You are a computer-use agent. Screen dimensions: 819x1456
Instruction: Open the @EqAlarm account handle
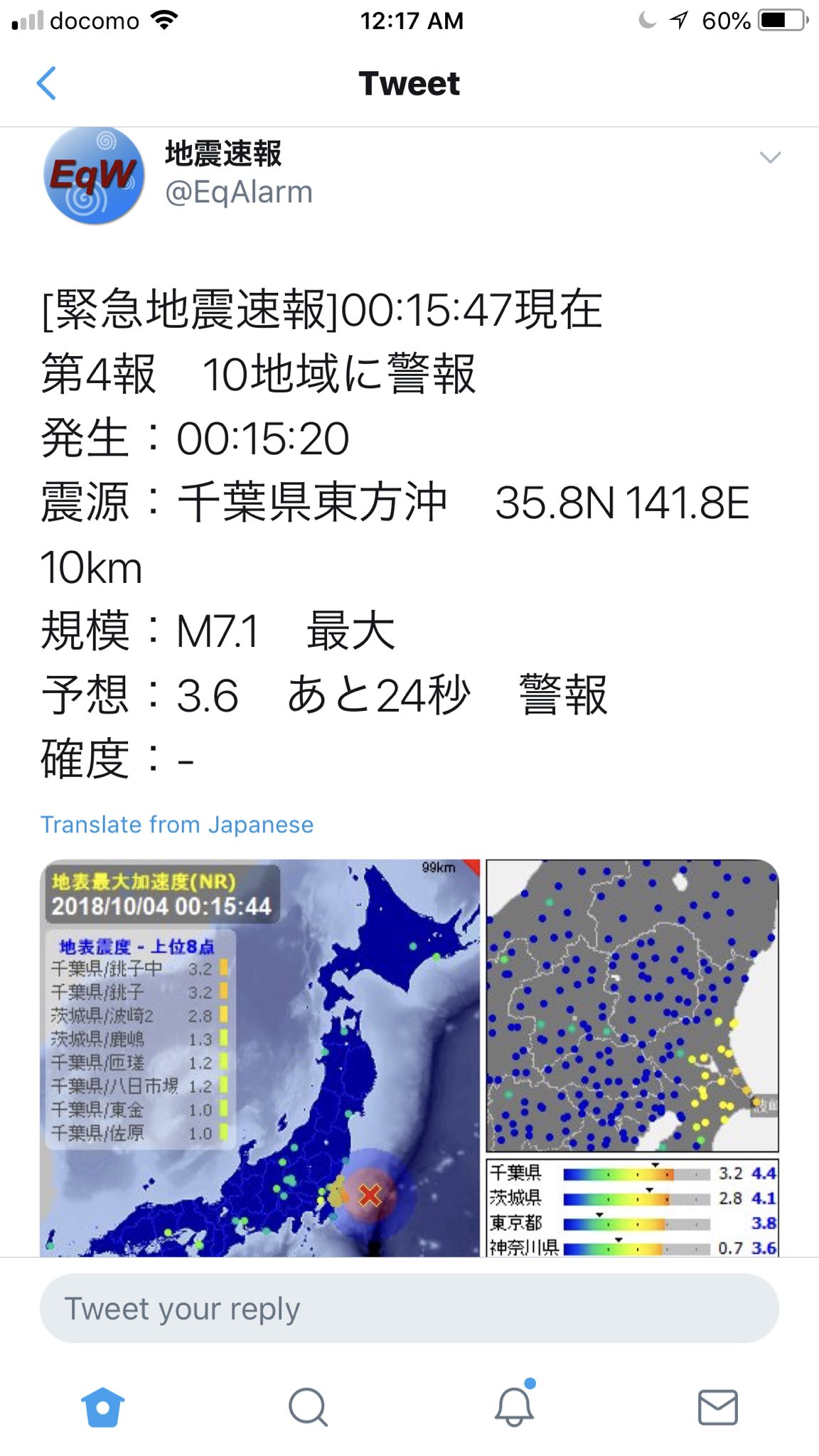point(239,192)
